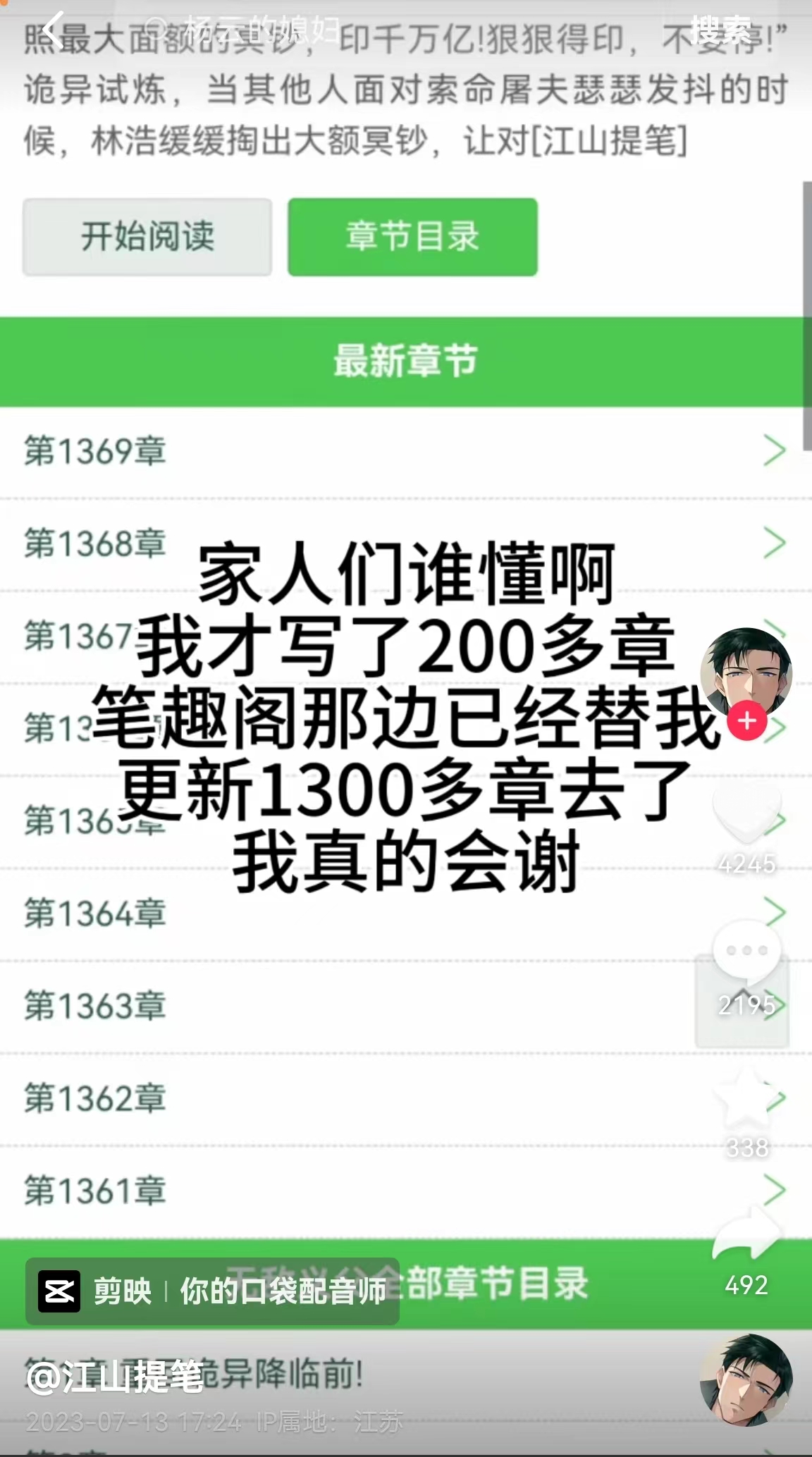Image resolution: width=812 pixels, height=1457 pixels.
Task: Open the @江山提笔 username link
Action: click(x=115, y=1376)
